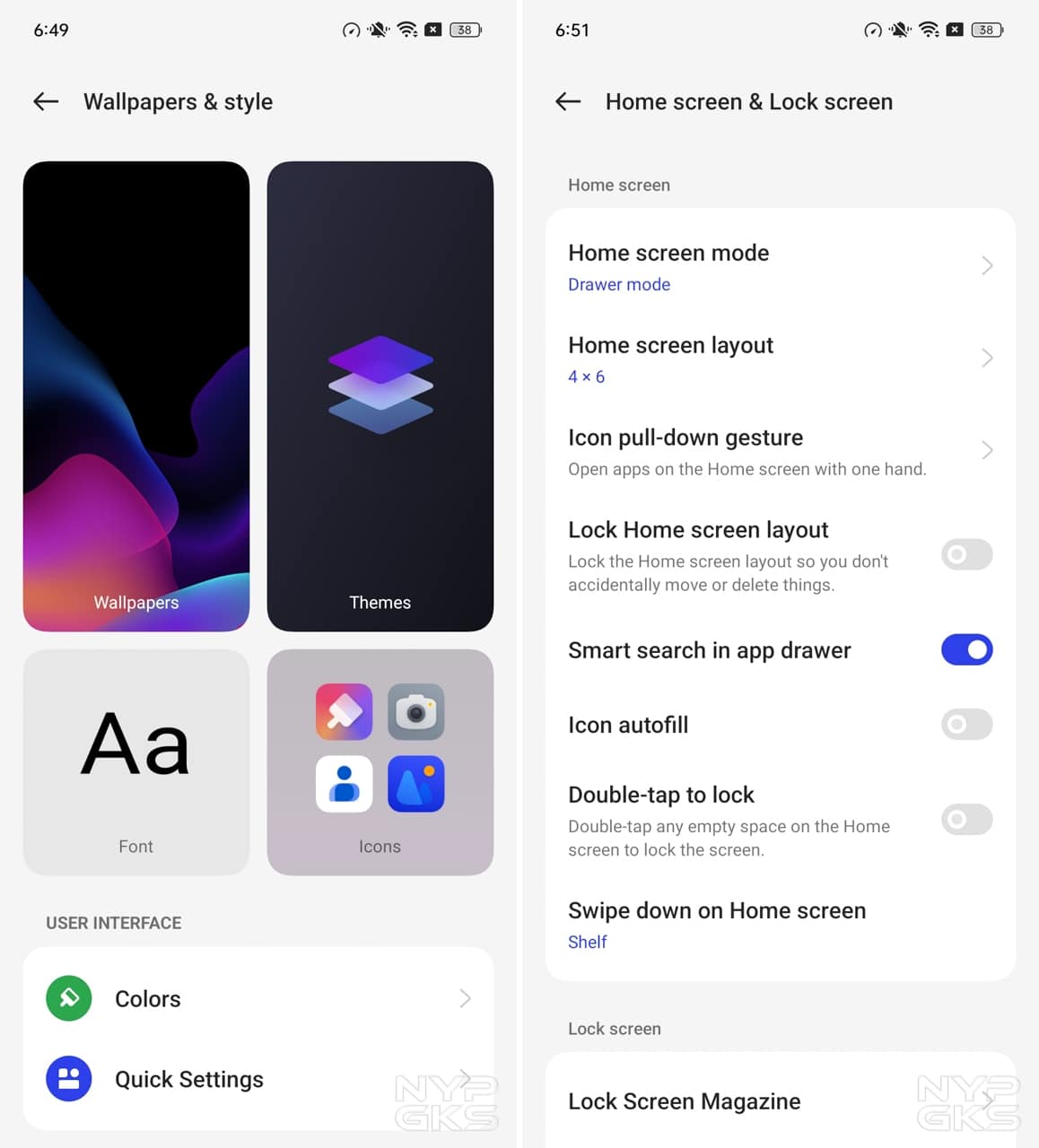Open the Icons card
The width and height of the screenshot is (1039, 1148).
[x=380, y=761]
